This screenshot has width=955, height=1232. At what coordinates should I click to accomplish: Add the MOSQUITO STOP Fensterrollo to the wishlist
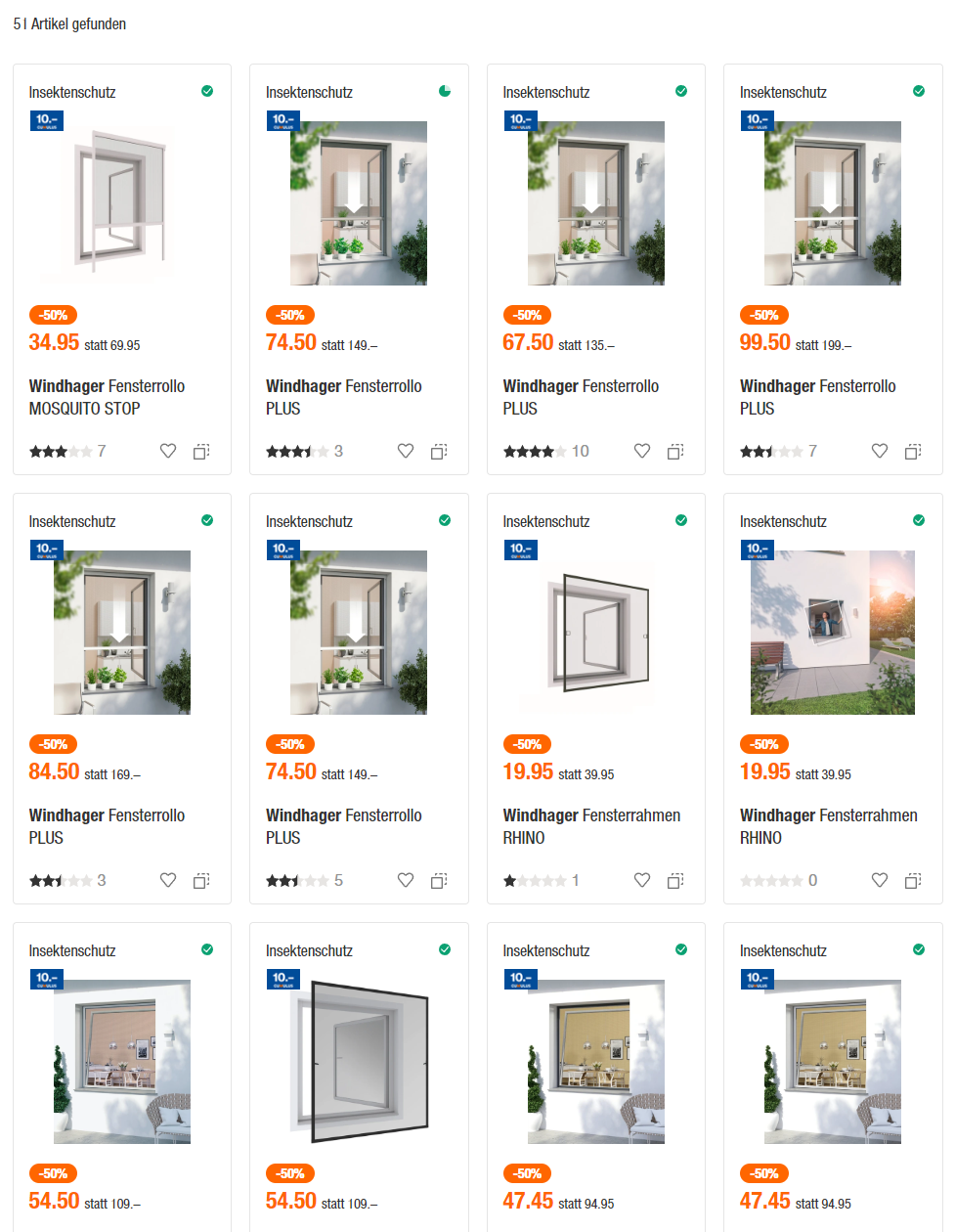[168, 451]
